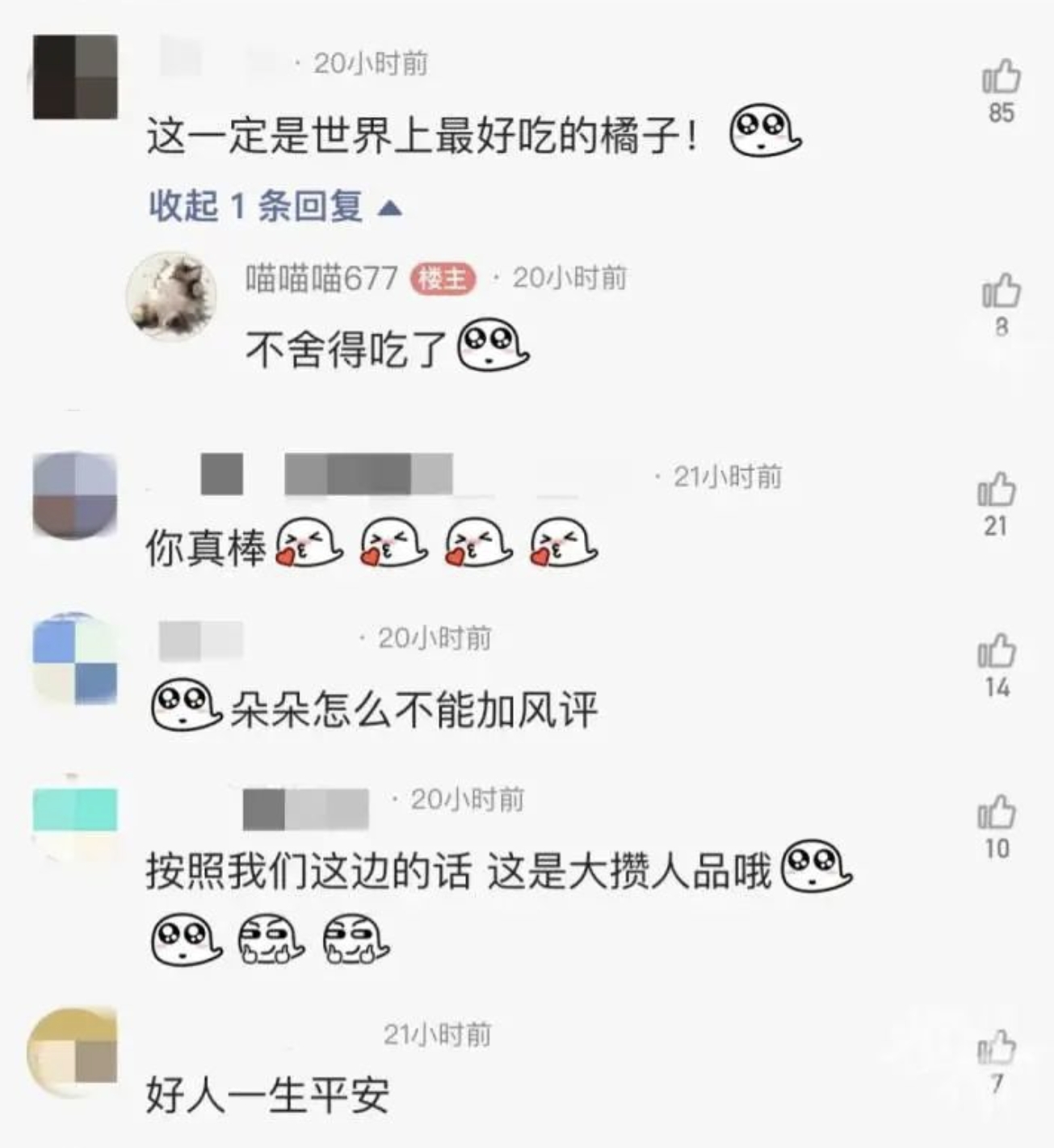
Task: Like the 这是大攒人品哦 comment
Action: 996,813
